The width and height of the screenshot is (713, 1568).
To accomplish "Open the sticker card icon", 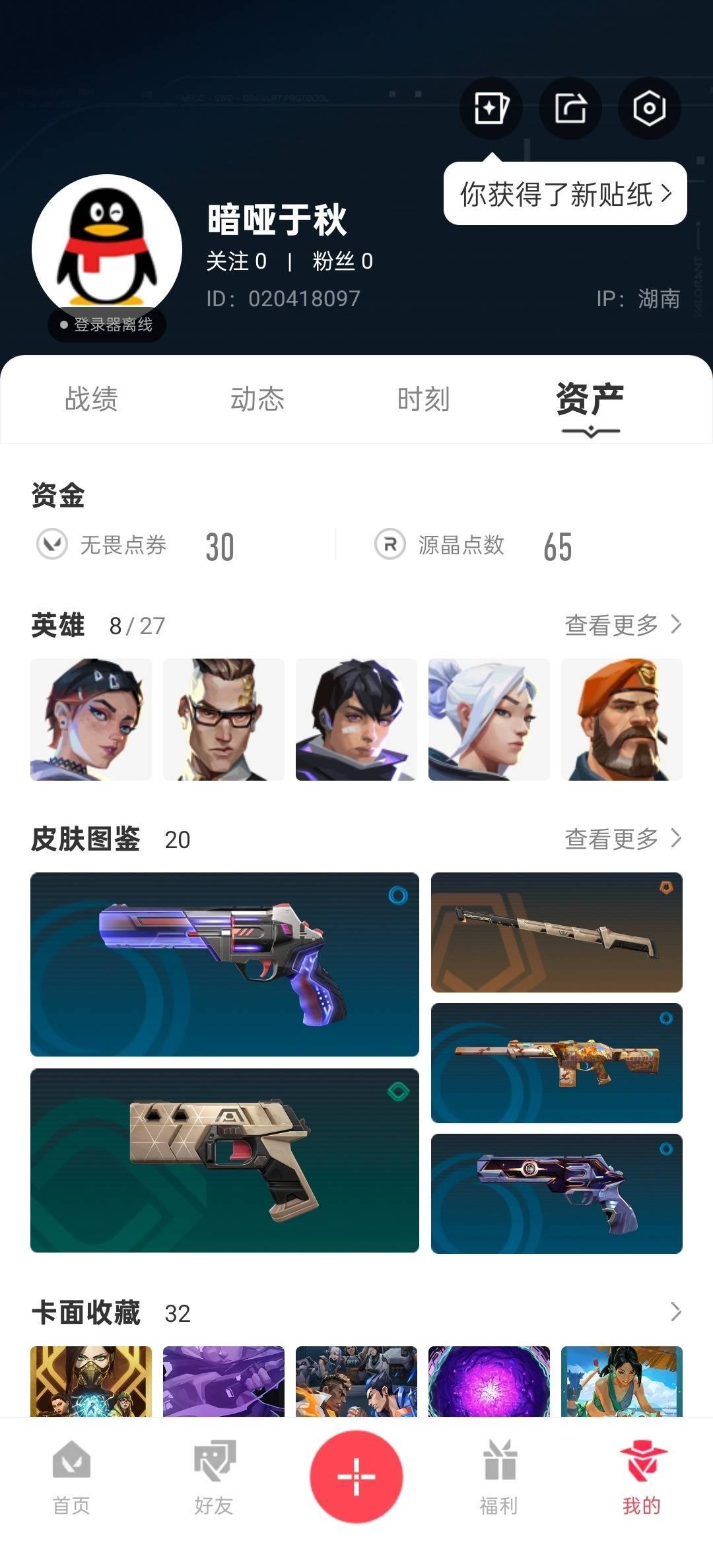I will tap(491, 108).
